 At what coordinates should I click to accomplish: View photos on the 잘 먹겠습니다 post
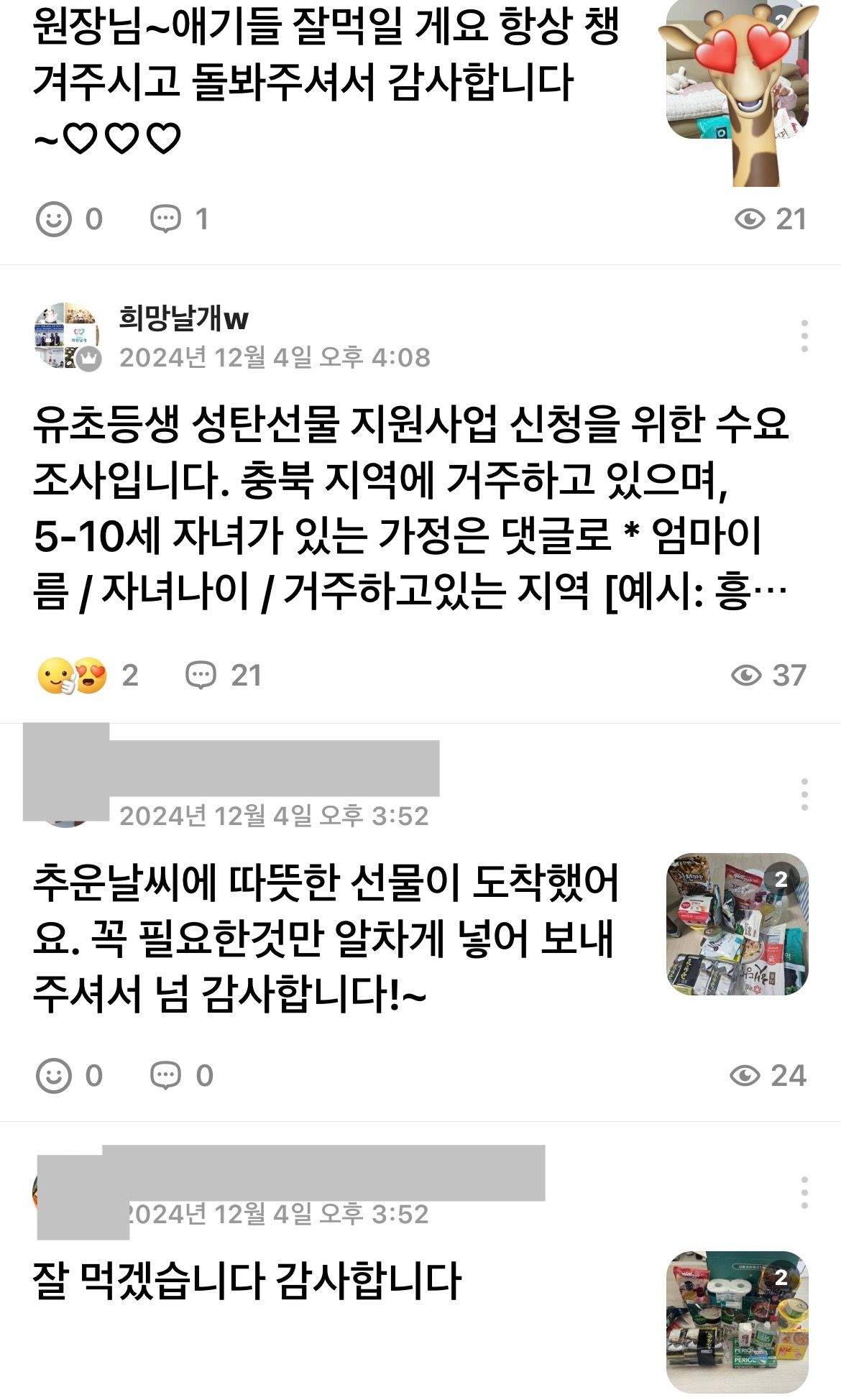point(737,1322)
